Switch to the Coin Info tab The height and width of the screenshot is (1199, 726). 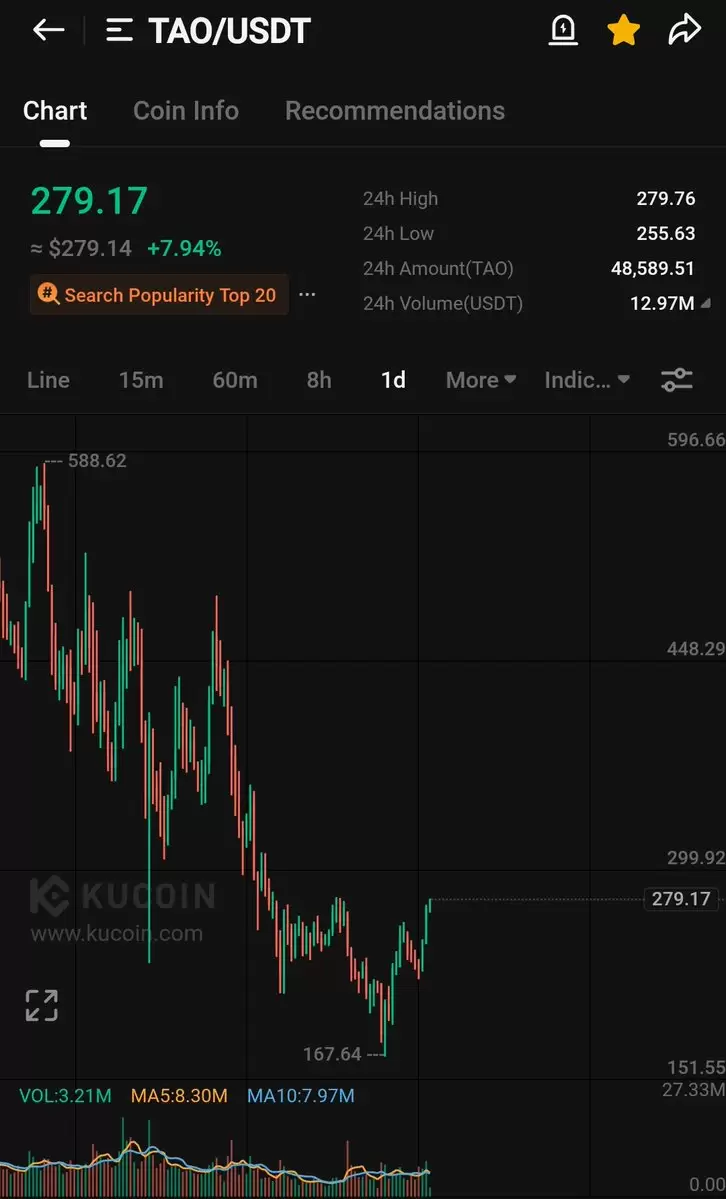click(x=186, y=111)
